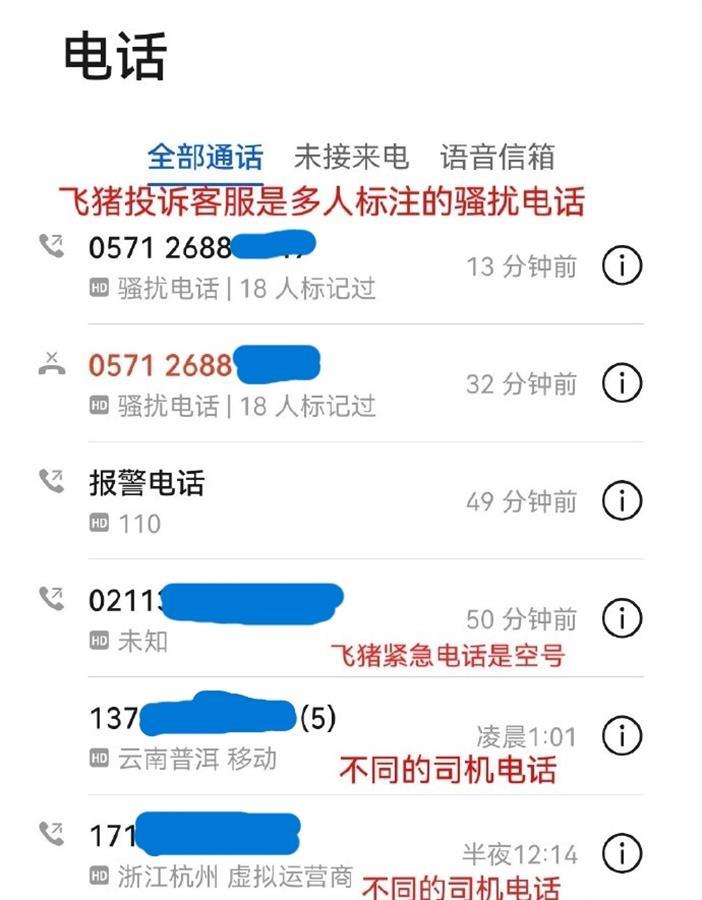The image size is (702, 900).
Task: Open info for the 凌晨1:01 call
Action: coord(621,736)
